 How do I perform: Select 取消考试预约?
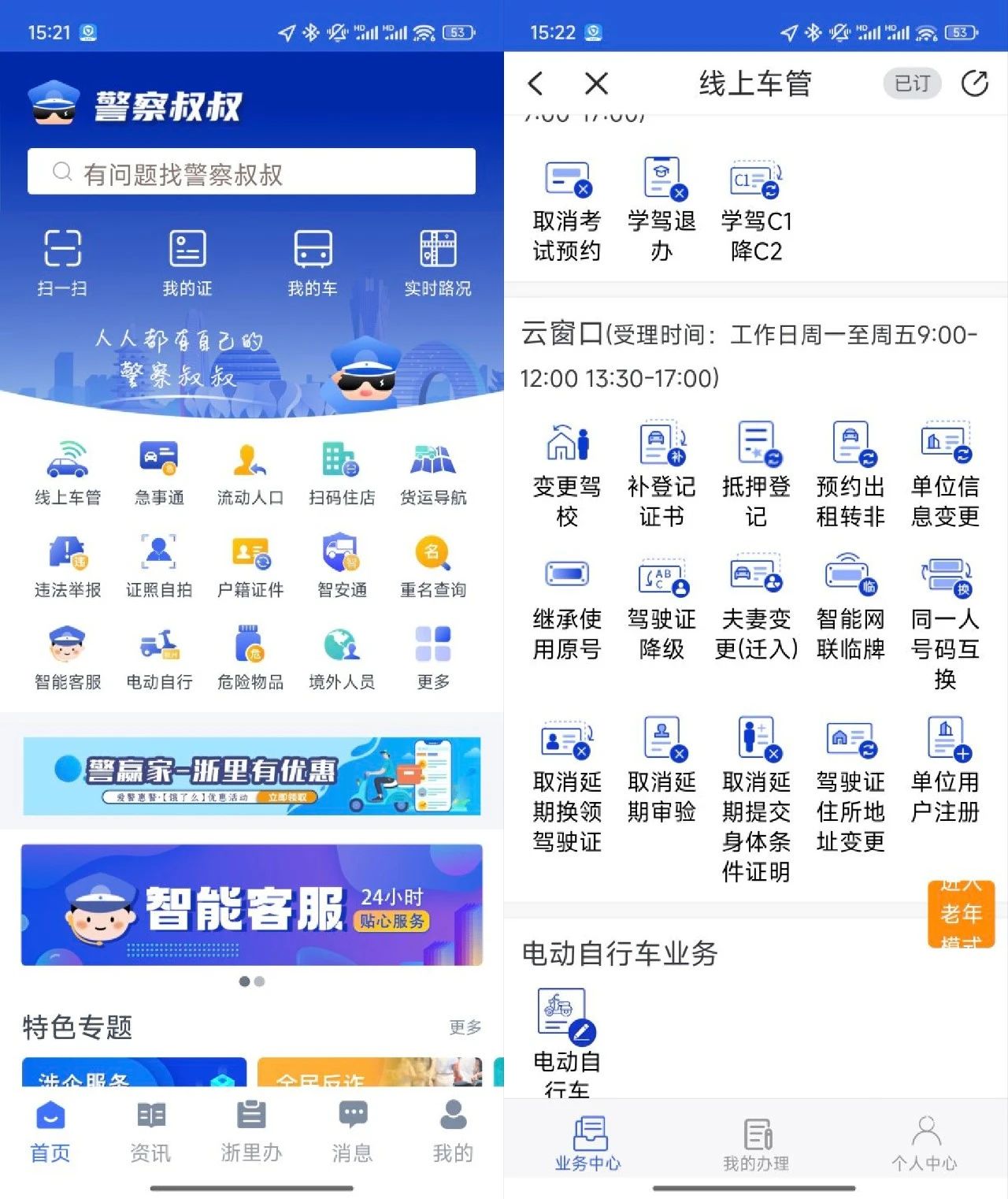coord(567,210)
